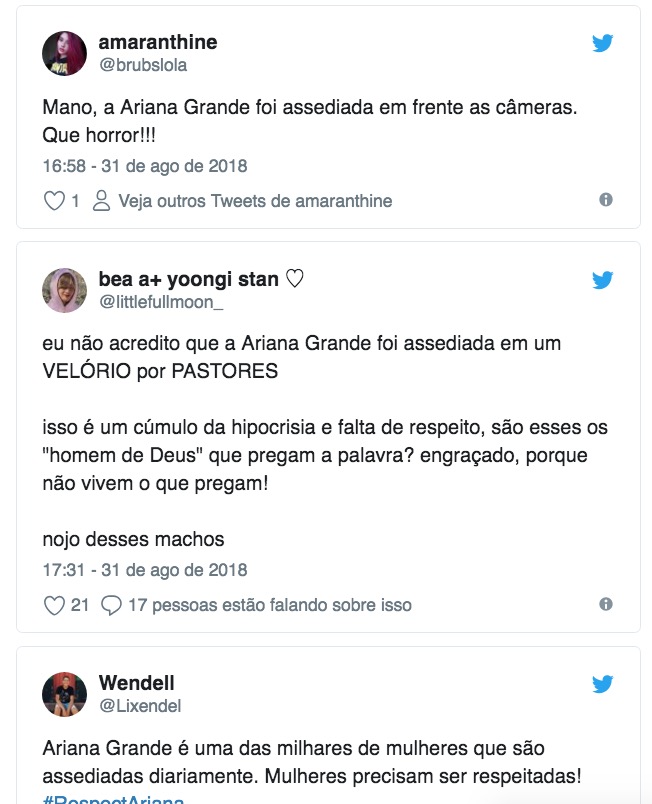The image size is (652, 804).
Task: Open the Twitter bird on Wendell's tweet
Action: click(602, 684)
